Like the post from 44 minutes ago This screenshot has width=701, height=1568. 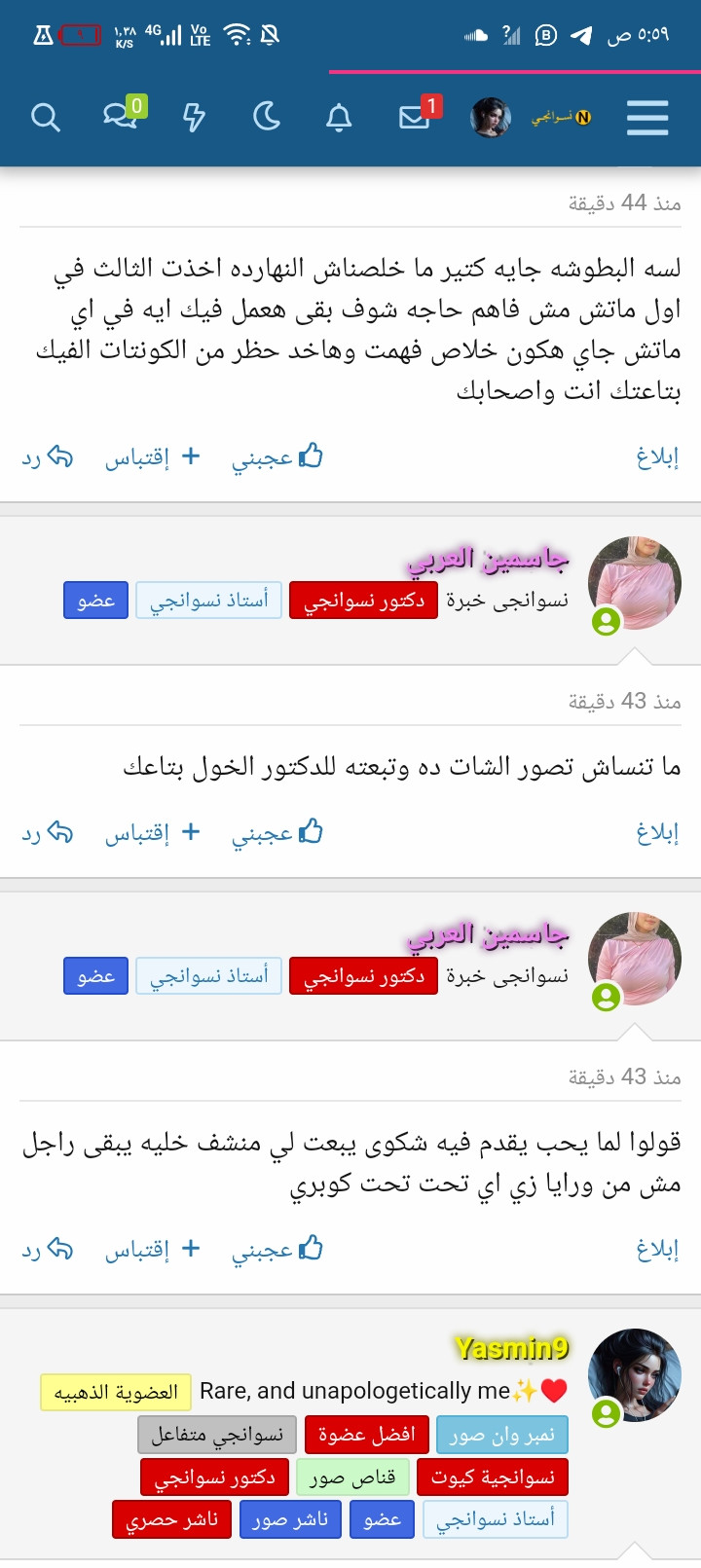(277, 456)
